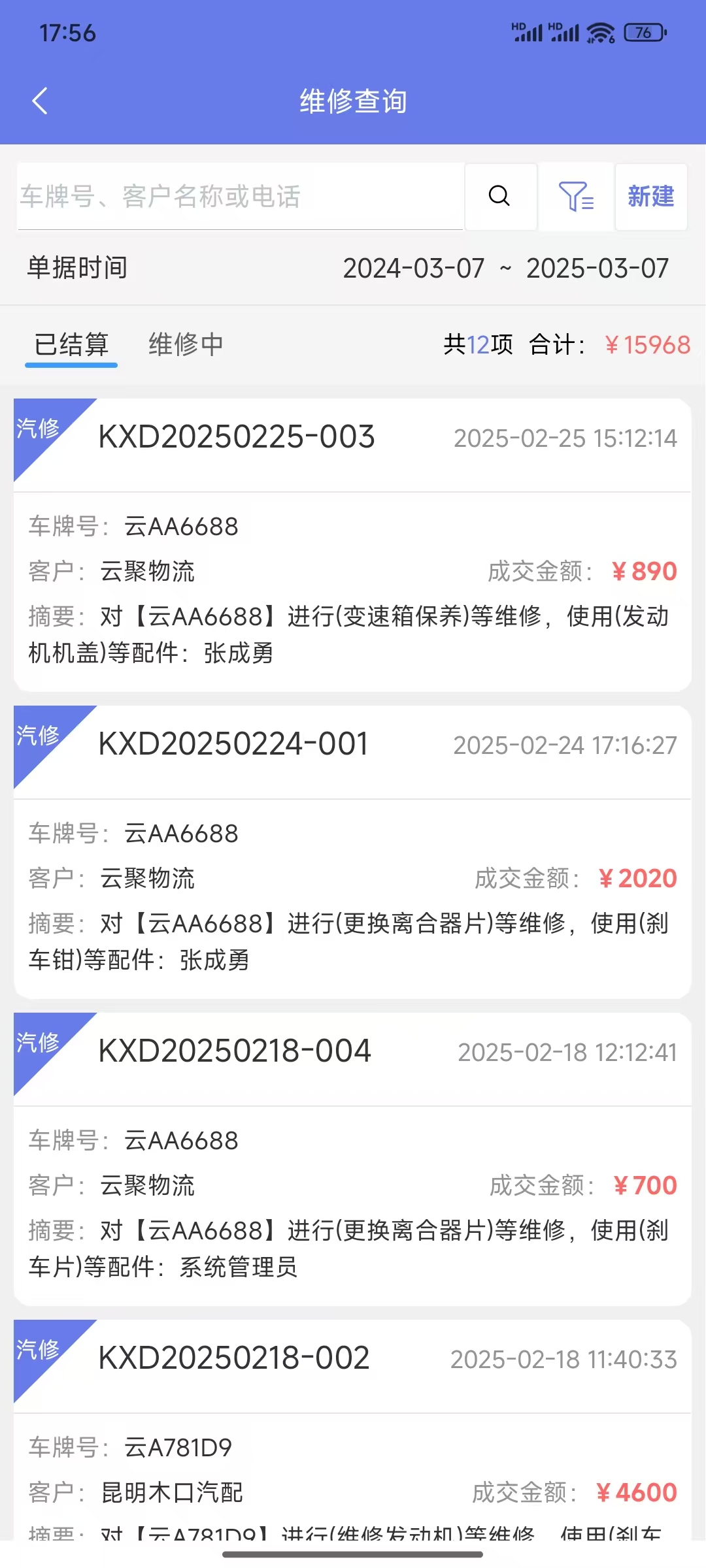
Task: Tap the plate number or customer search field
Action: pos(240,196)
